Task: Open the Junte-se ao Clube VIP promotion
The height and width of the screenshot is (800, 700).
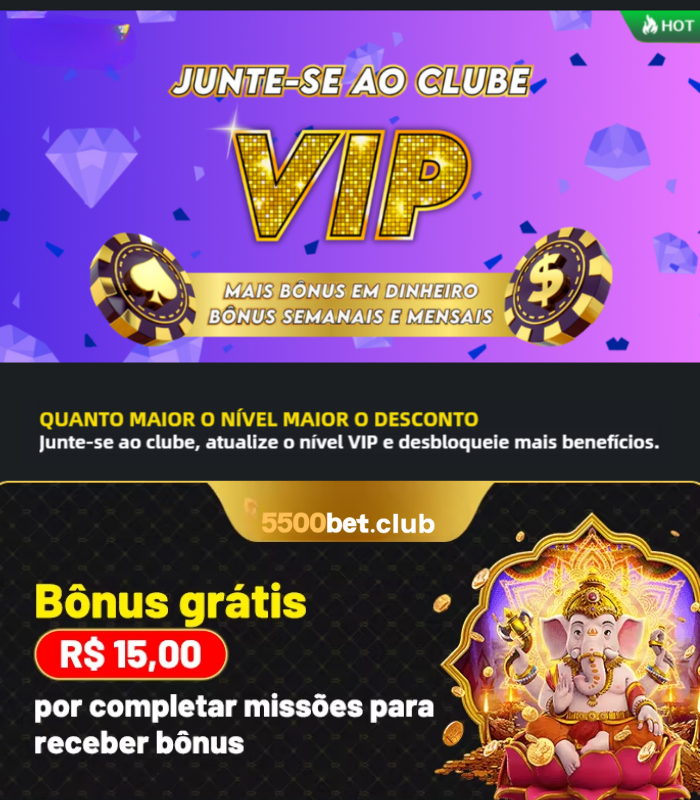Action: 350,190
